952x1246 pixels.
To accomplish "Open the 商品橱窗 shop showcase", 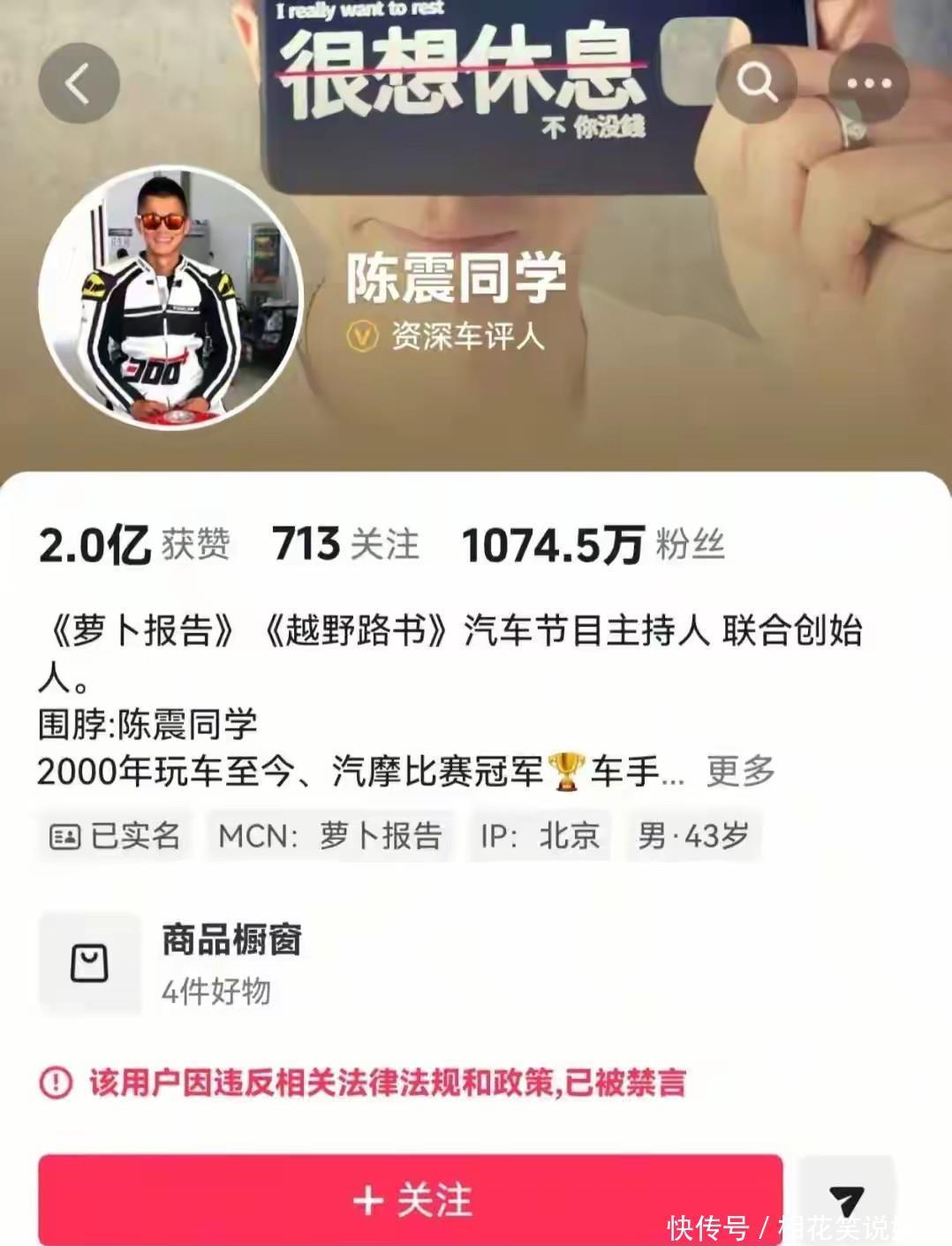I will point(231,963).
